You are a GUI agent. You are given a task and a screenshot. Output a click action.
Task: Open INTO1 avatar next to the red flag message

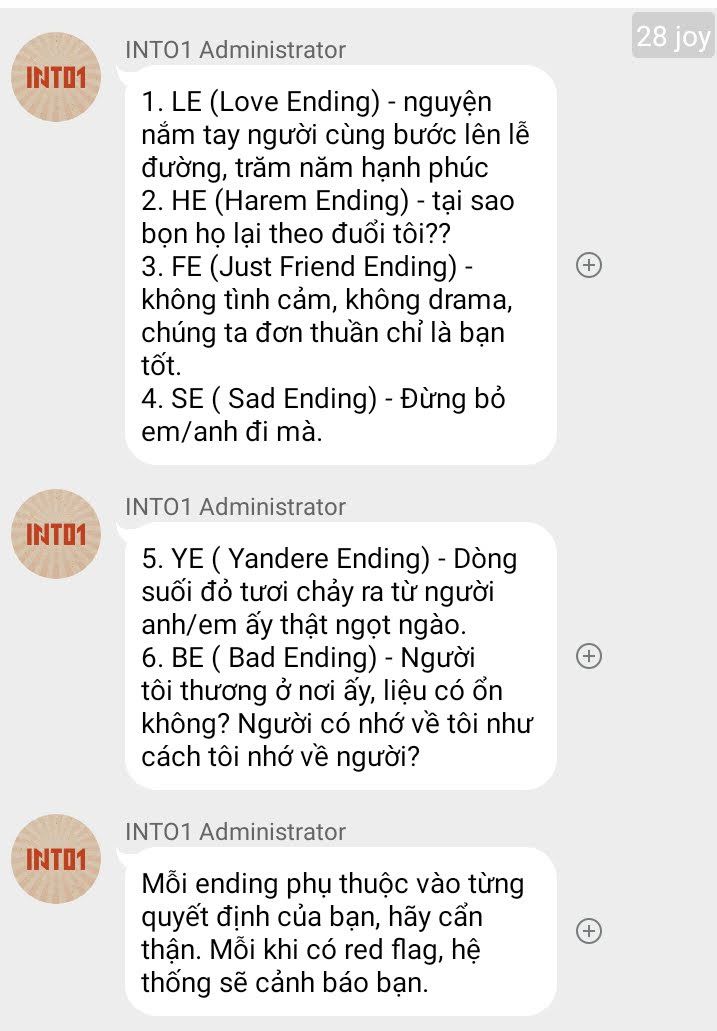point(55,859)
